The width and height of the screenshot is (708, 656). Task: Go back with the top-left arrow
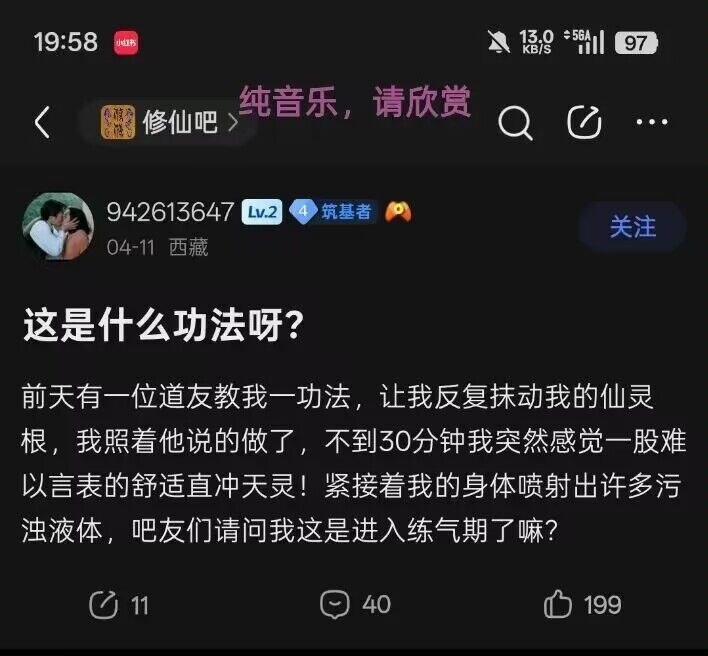tap(42, 124)
